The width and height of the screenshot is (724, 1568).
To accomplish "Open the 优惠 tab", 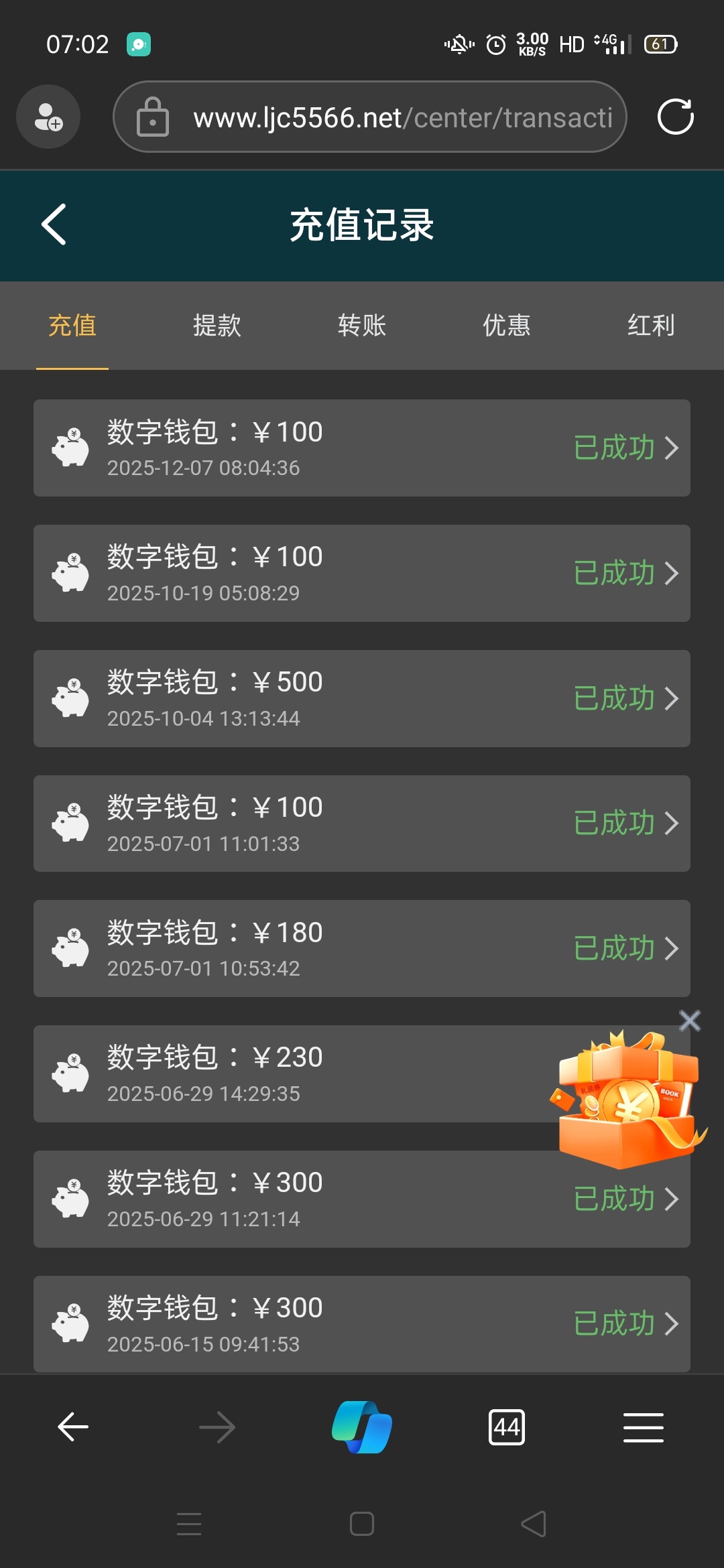I will [x=507, y=326].
